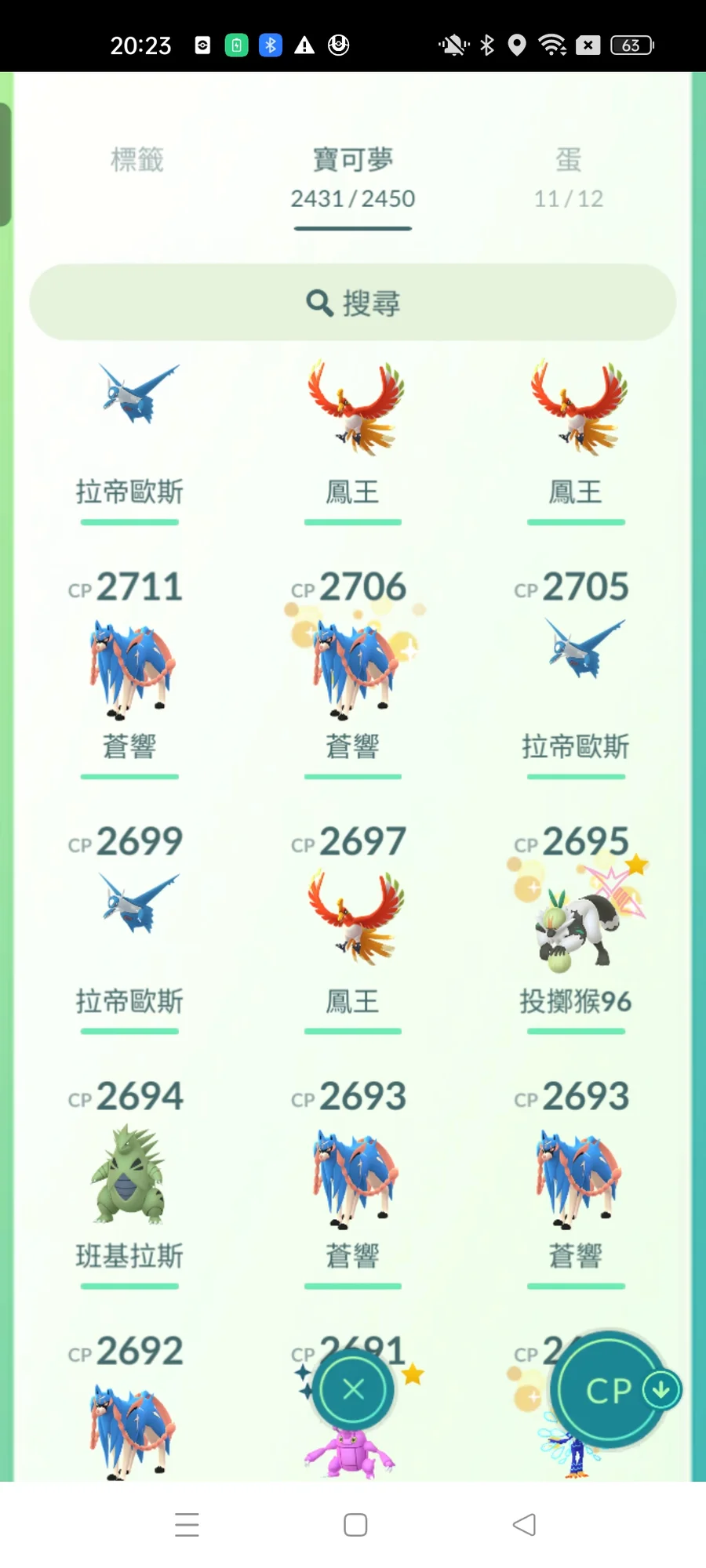Open 投擲猴96 with CP 2695
Image resolution: width=706 pixels, height=1568 pixels.
tap(576, 925)
